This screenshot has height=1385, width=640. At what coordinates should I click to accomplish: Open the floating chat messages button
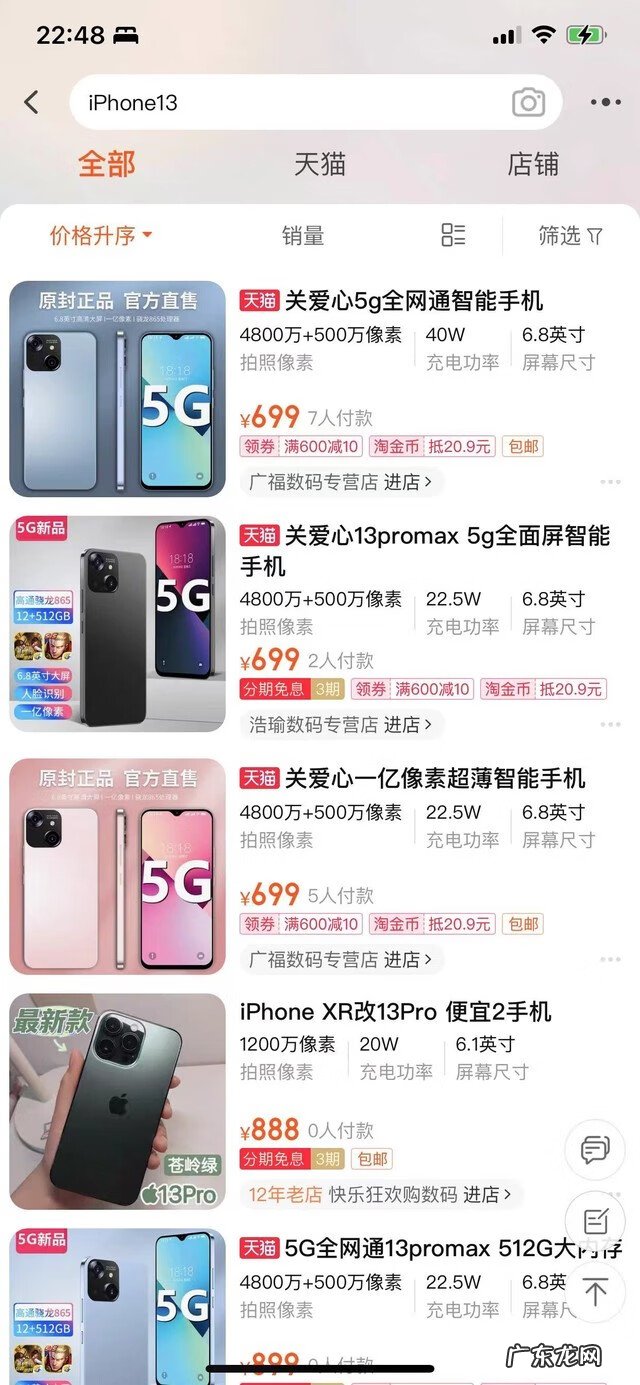coord(595,1150)
